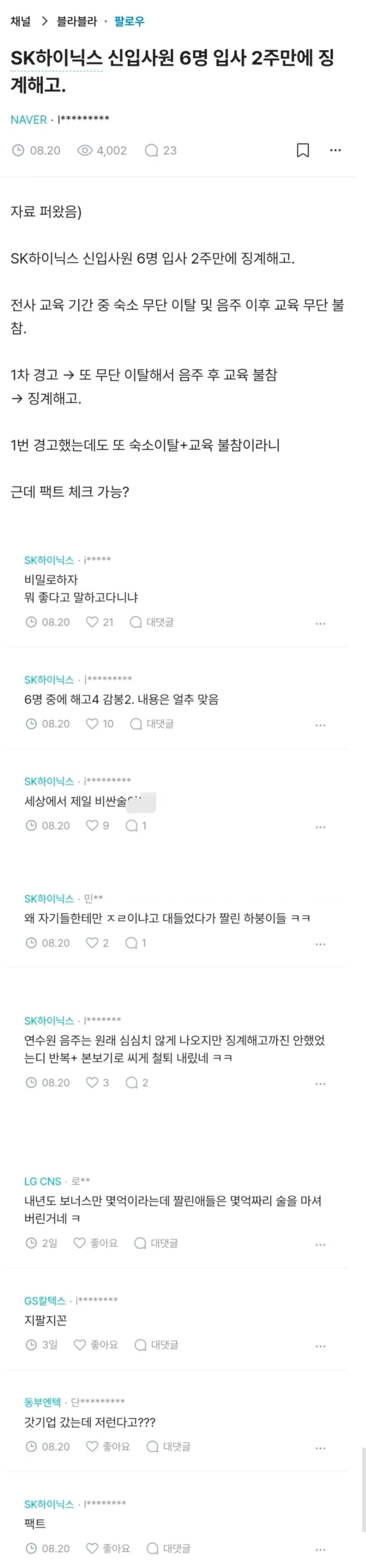Like the last comment '팩트'

(x=108, y=1548)
